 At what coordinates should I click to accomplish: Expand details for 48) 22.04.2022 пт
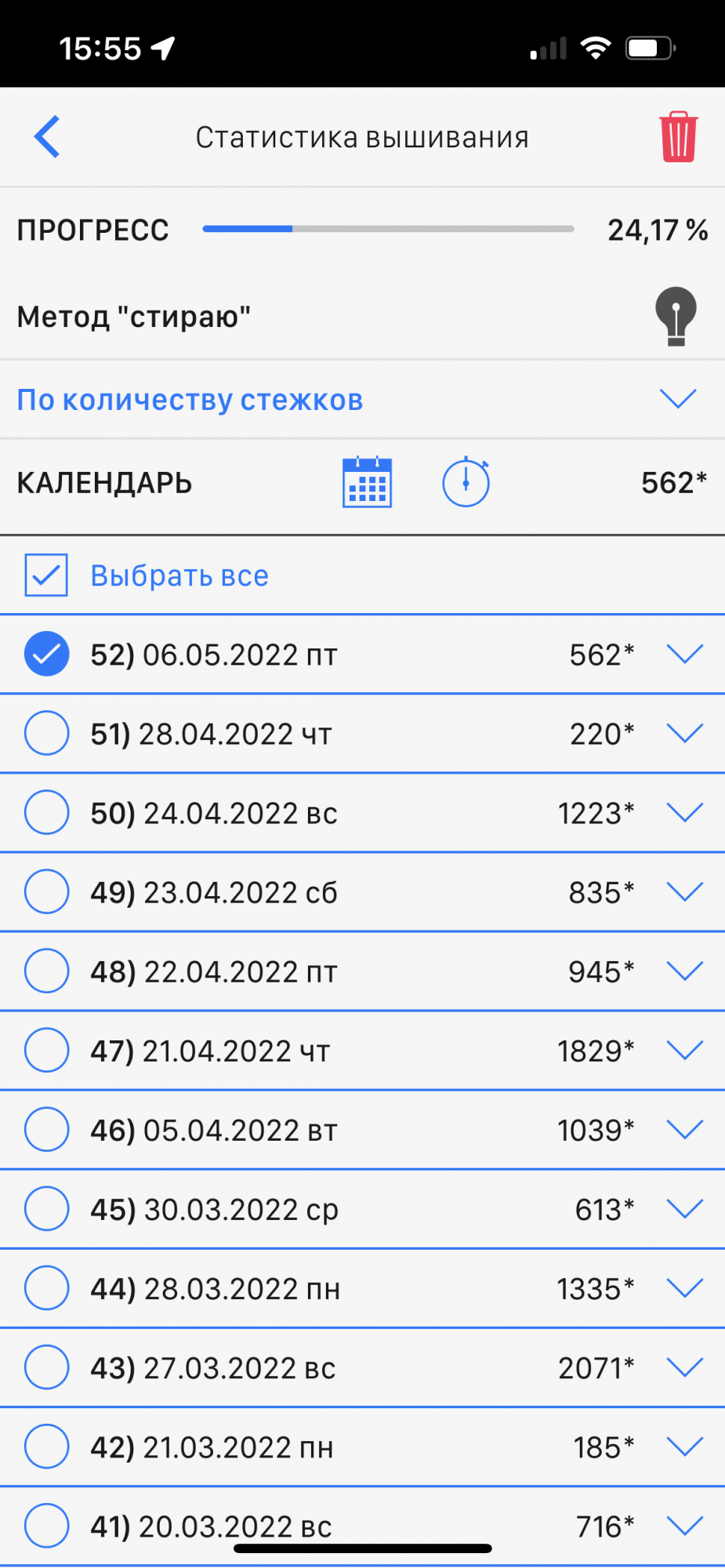tap(684, 971)
